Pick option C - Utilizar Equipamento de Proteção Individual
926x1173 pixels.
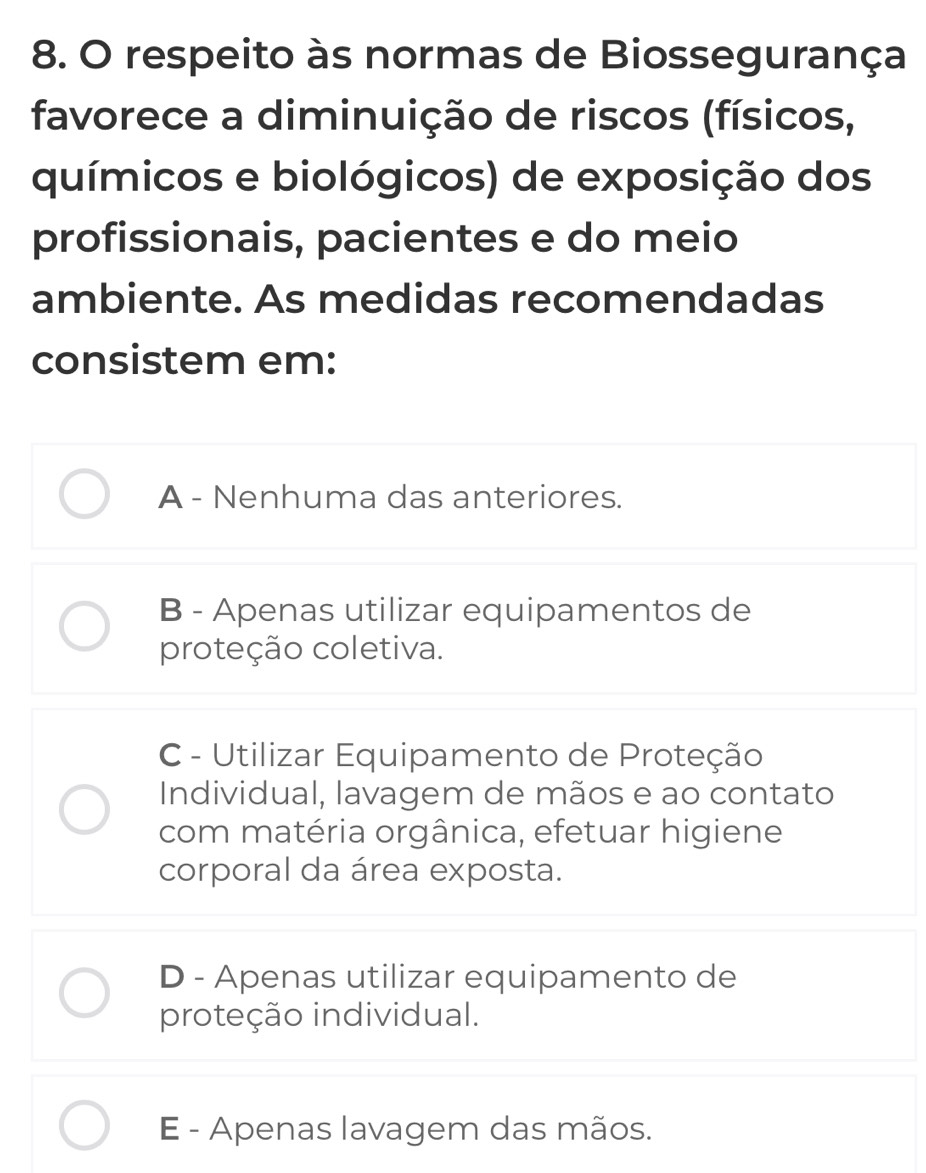(84, 811)
